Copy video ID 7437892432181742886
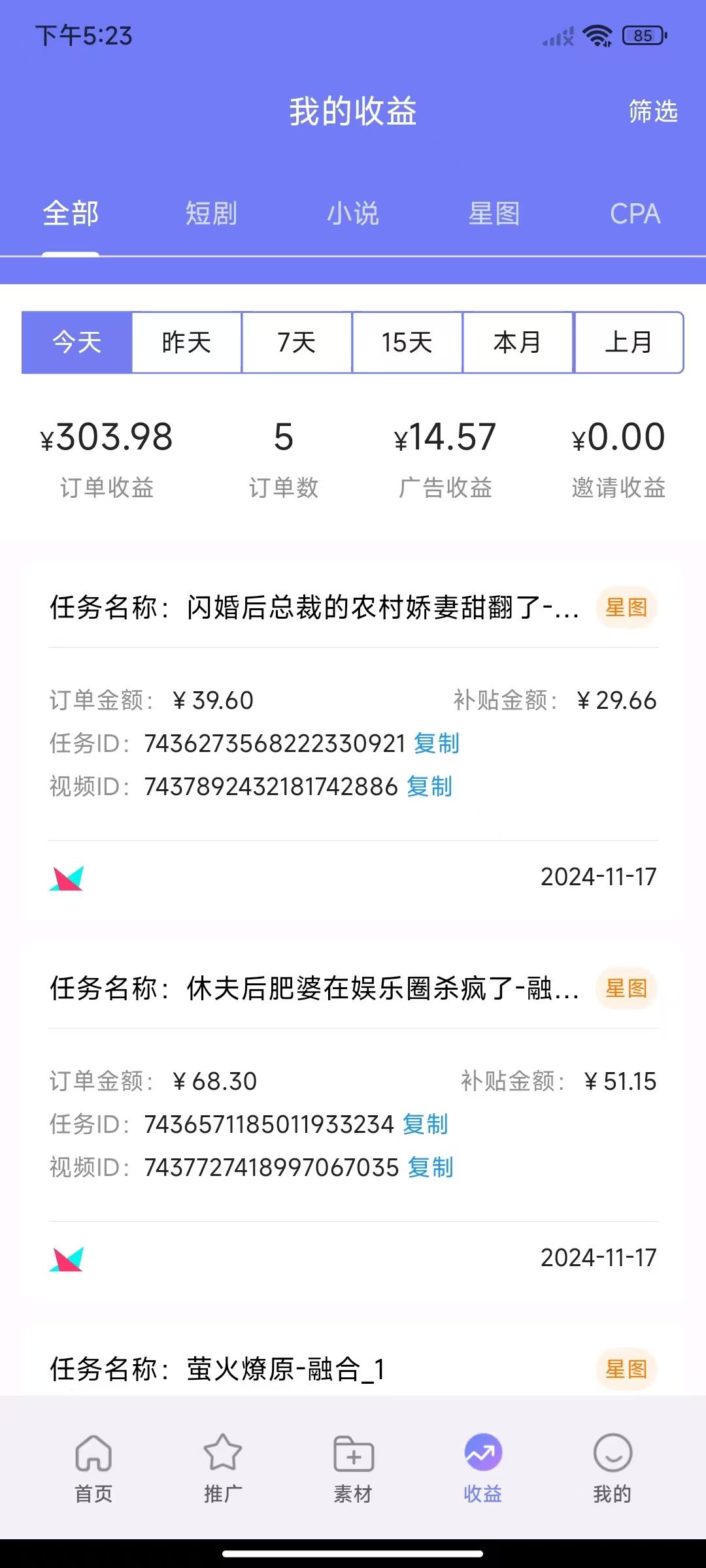Screen dimensions: 706x1568 pyautogui.click(x=429, y=787)
